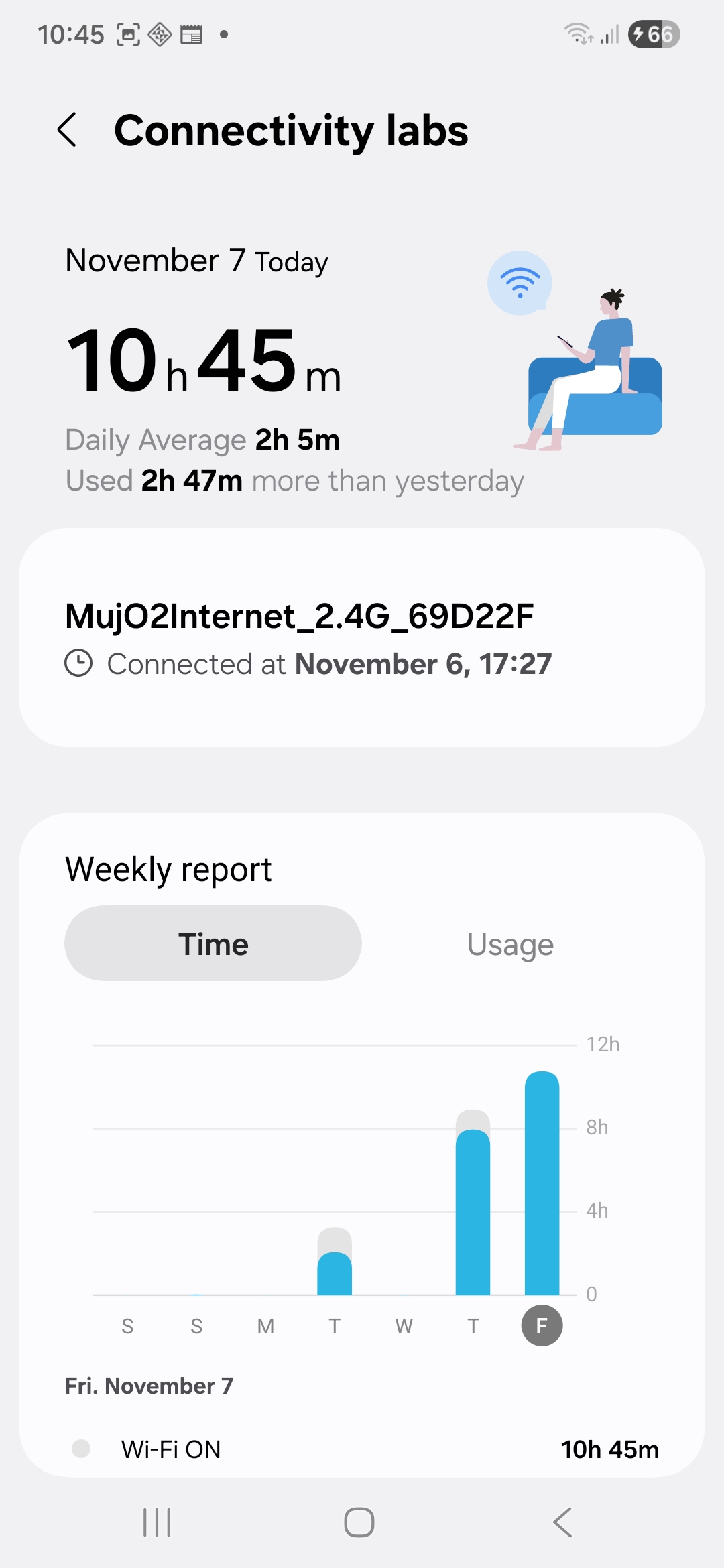
Task: Go back from Connectivity labs
Action: point(68,129)
